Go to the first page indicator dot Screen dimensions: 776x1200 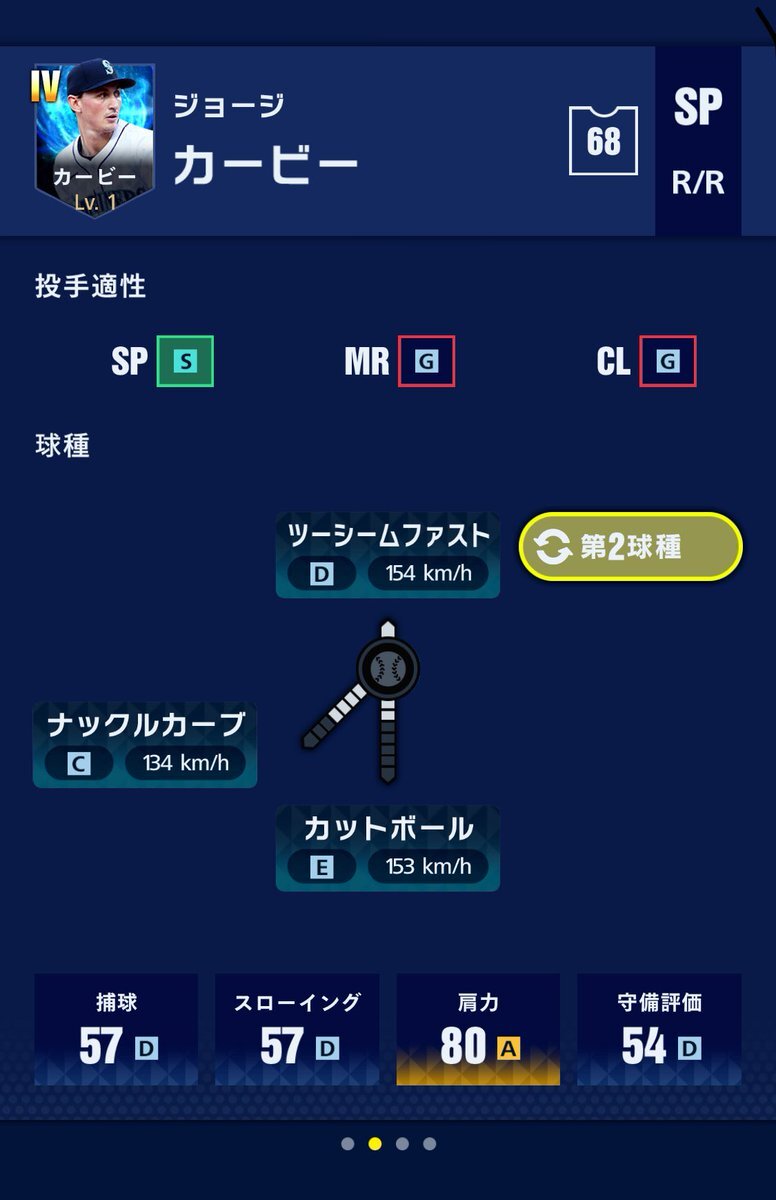pos(347,1144)
